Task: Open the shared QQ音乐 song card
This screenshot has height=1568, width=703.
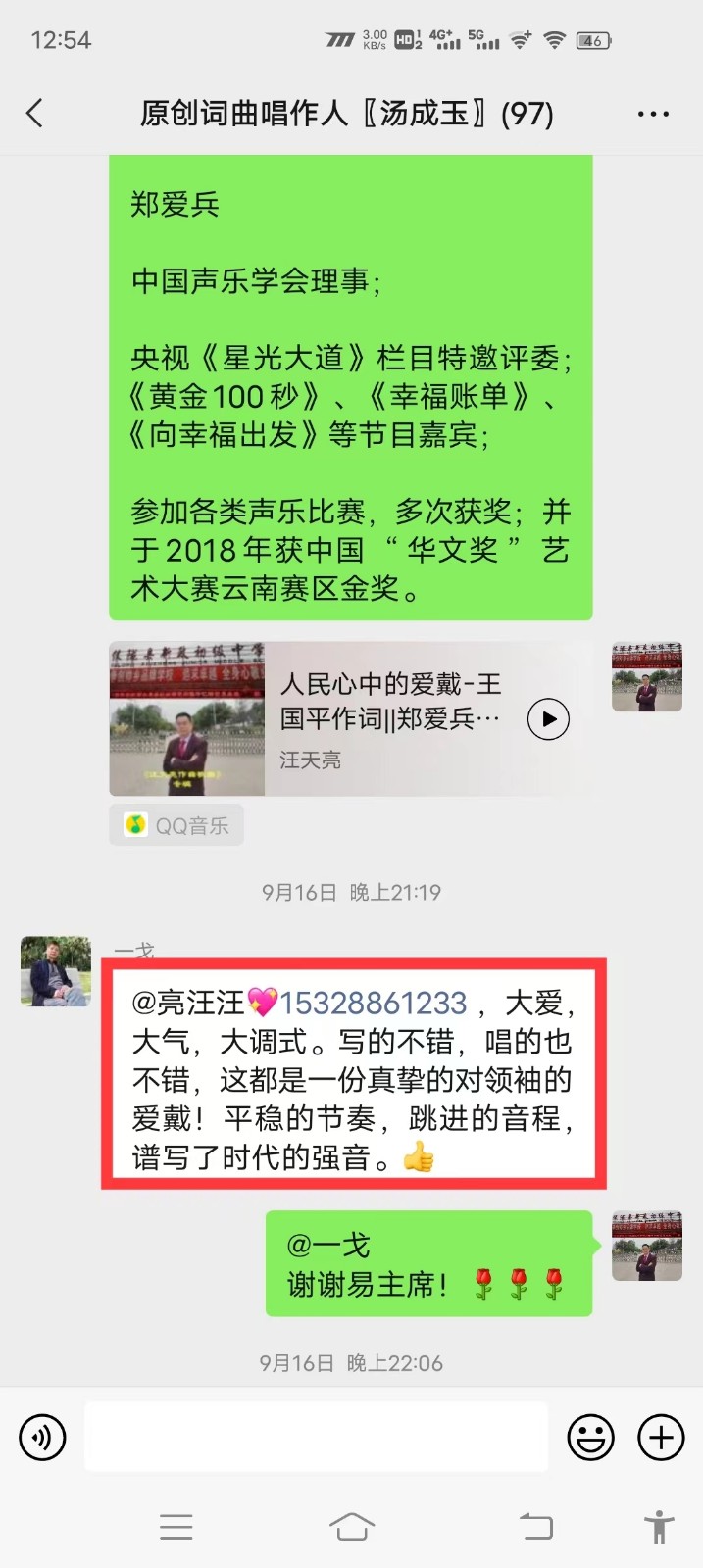Action: click(382, 718)
